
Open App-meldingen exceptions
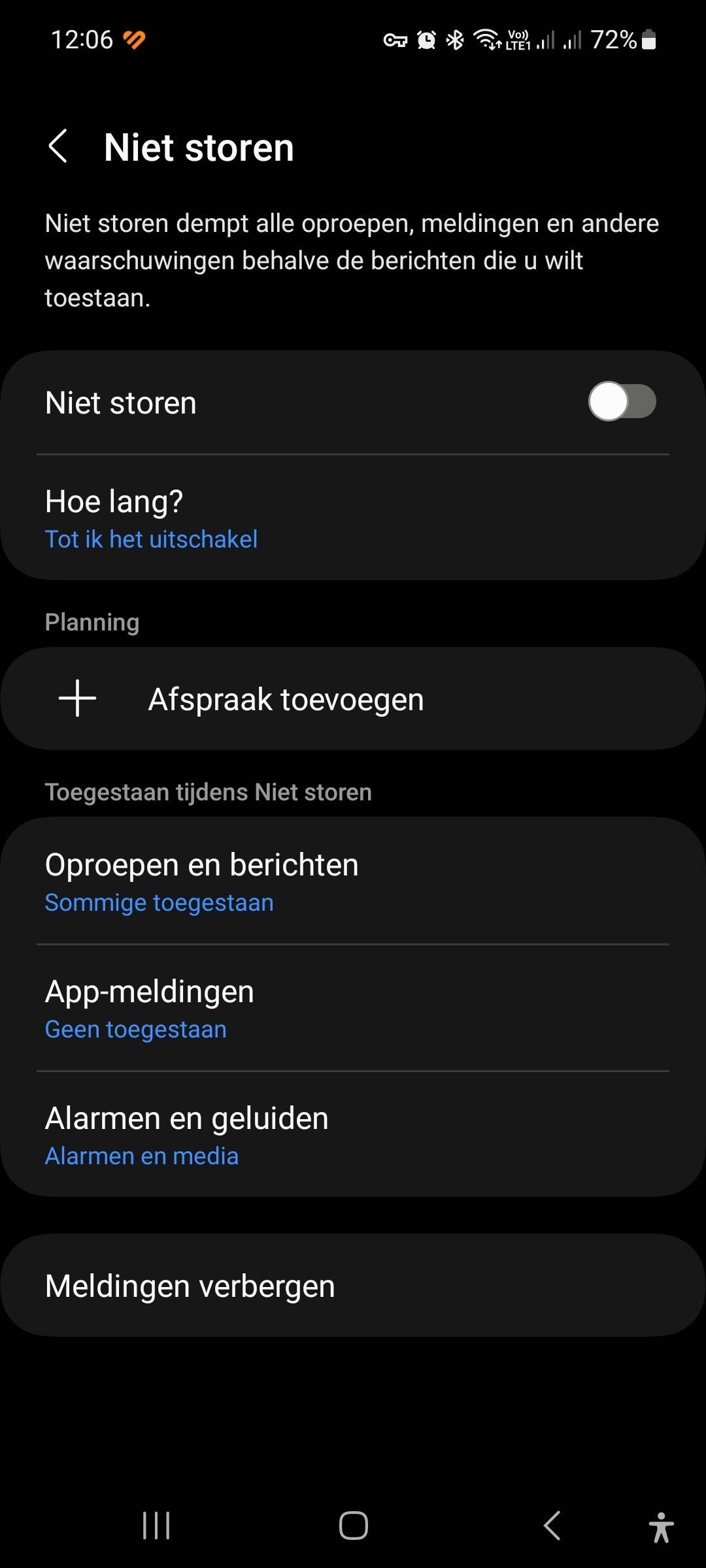(353, 1007)
